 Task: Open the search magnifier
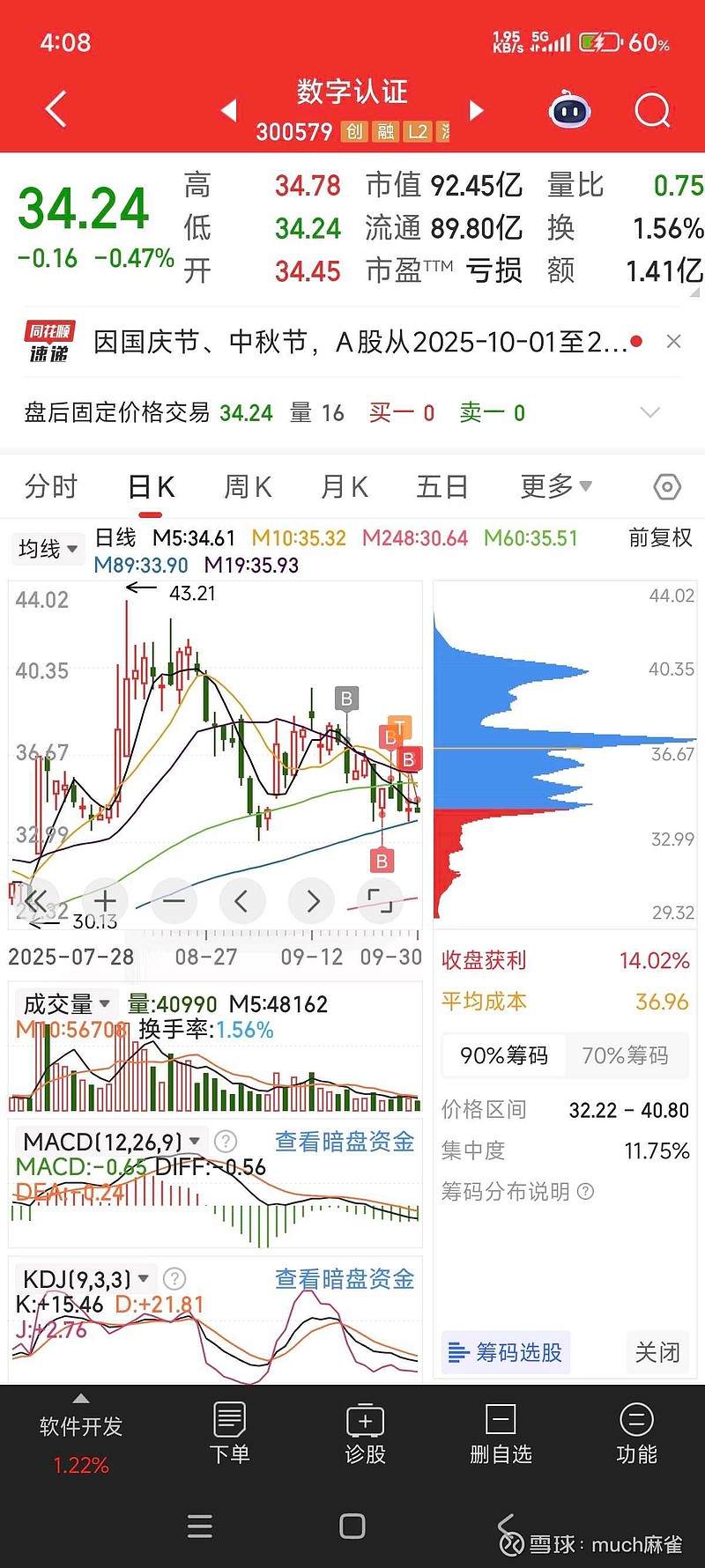pos(653,111)
